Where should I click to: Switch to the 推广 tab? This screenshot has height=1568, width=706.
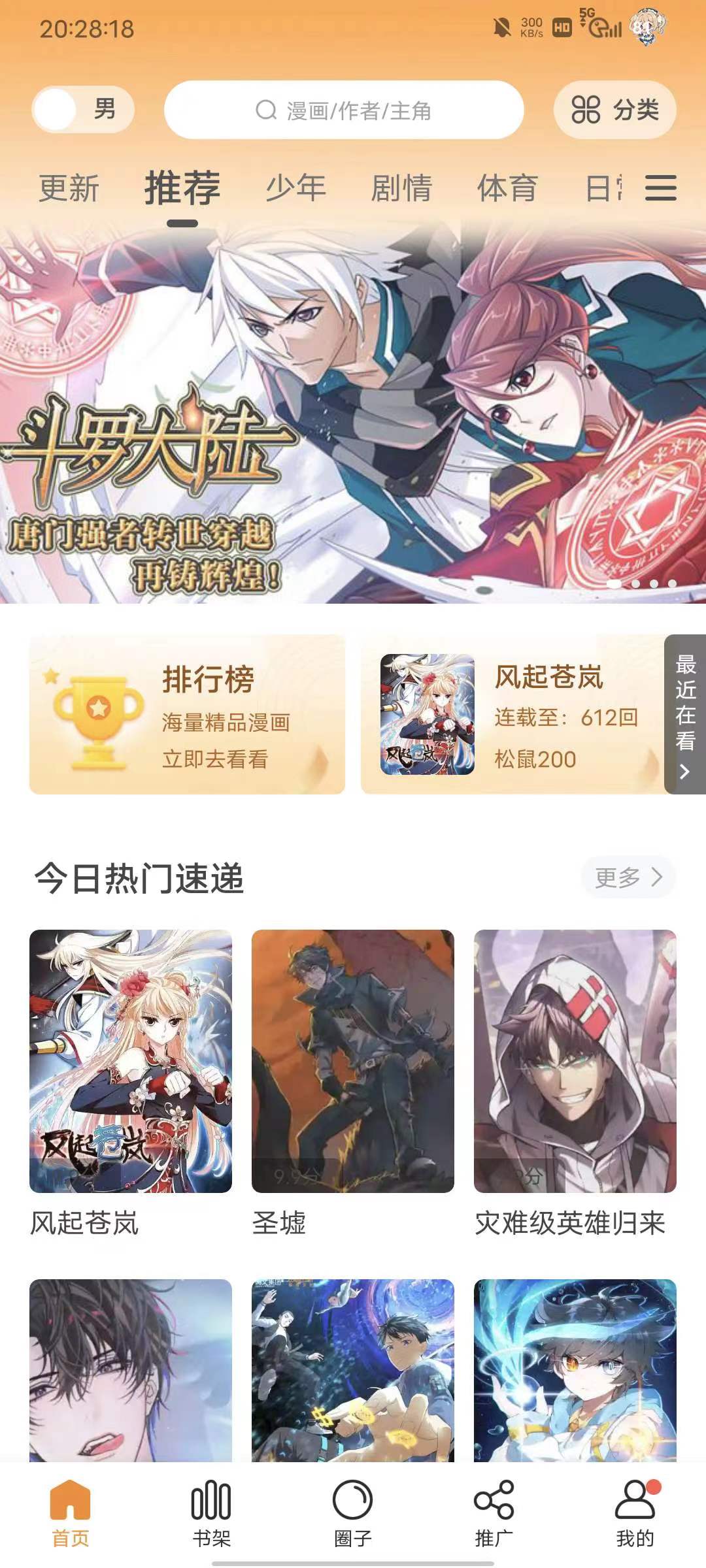tap(494, 1514)
